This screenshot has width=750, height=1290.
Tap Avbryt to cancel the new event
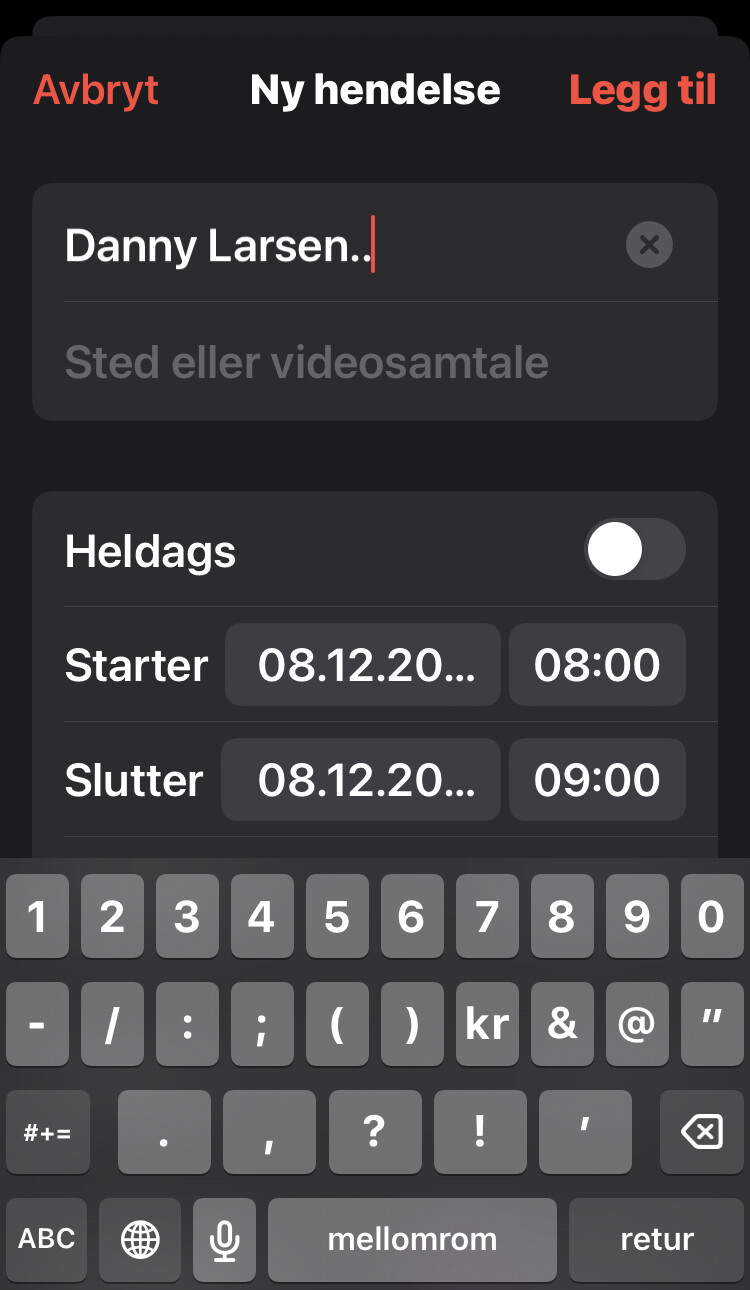(96, 90)
